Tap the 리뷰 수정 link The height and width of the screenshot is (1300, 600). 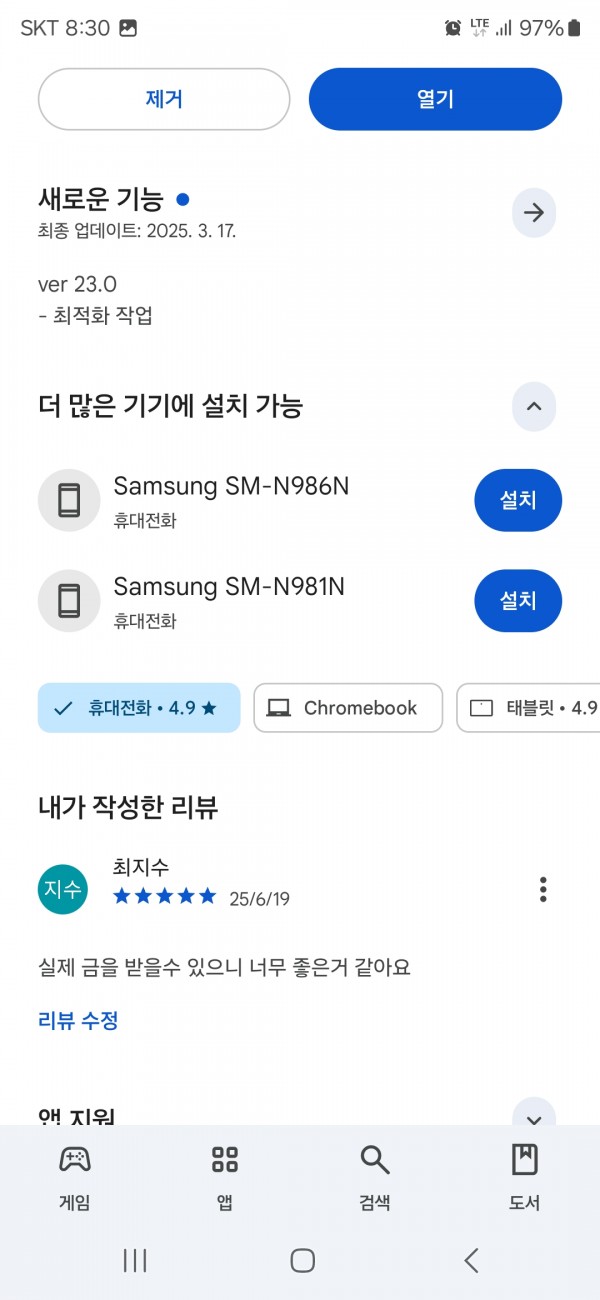tap(78, 1021)
